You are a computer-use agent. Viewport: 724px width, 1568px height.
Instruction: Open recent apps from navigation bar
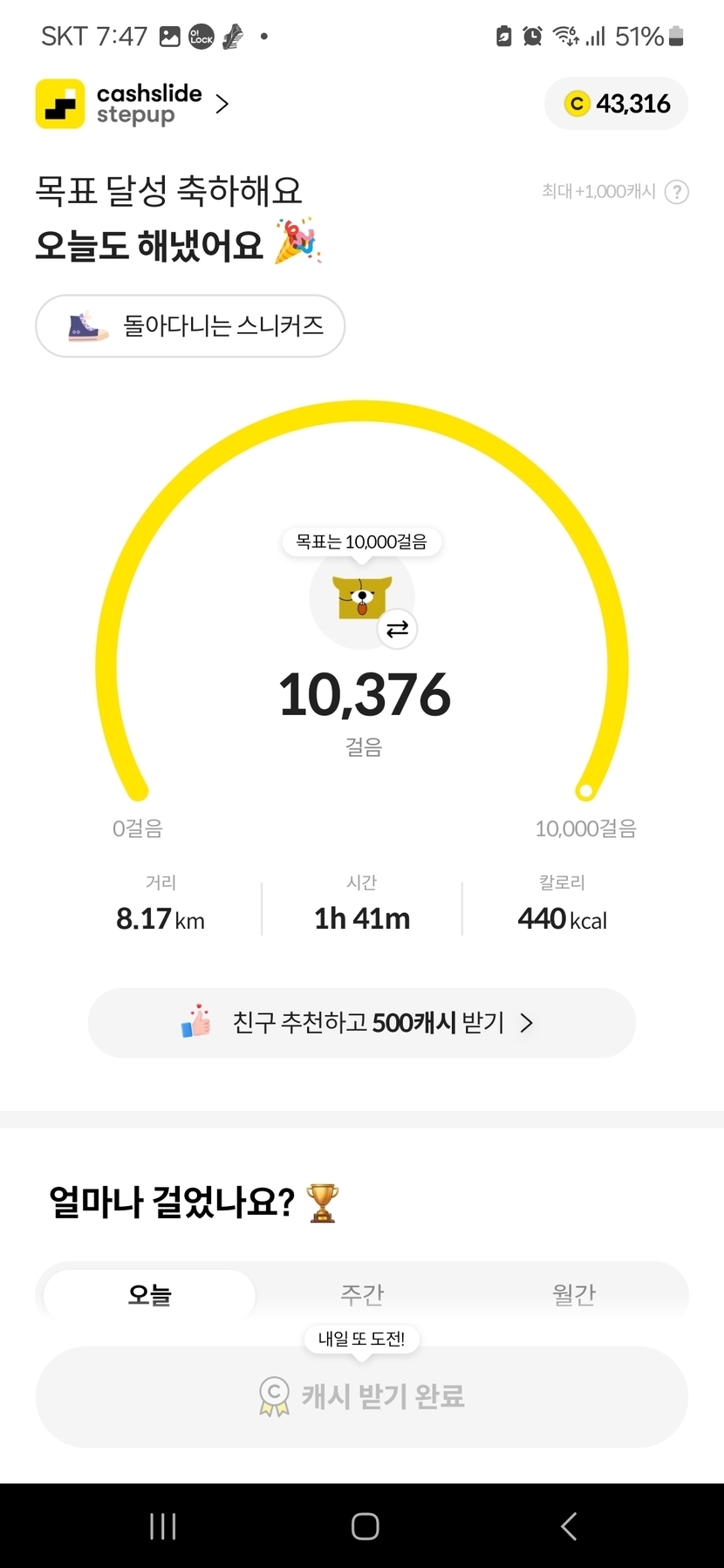pos(163,1526)
